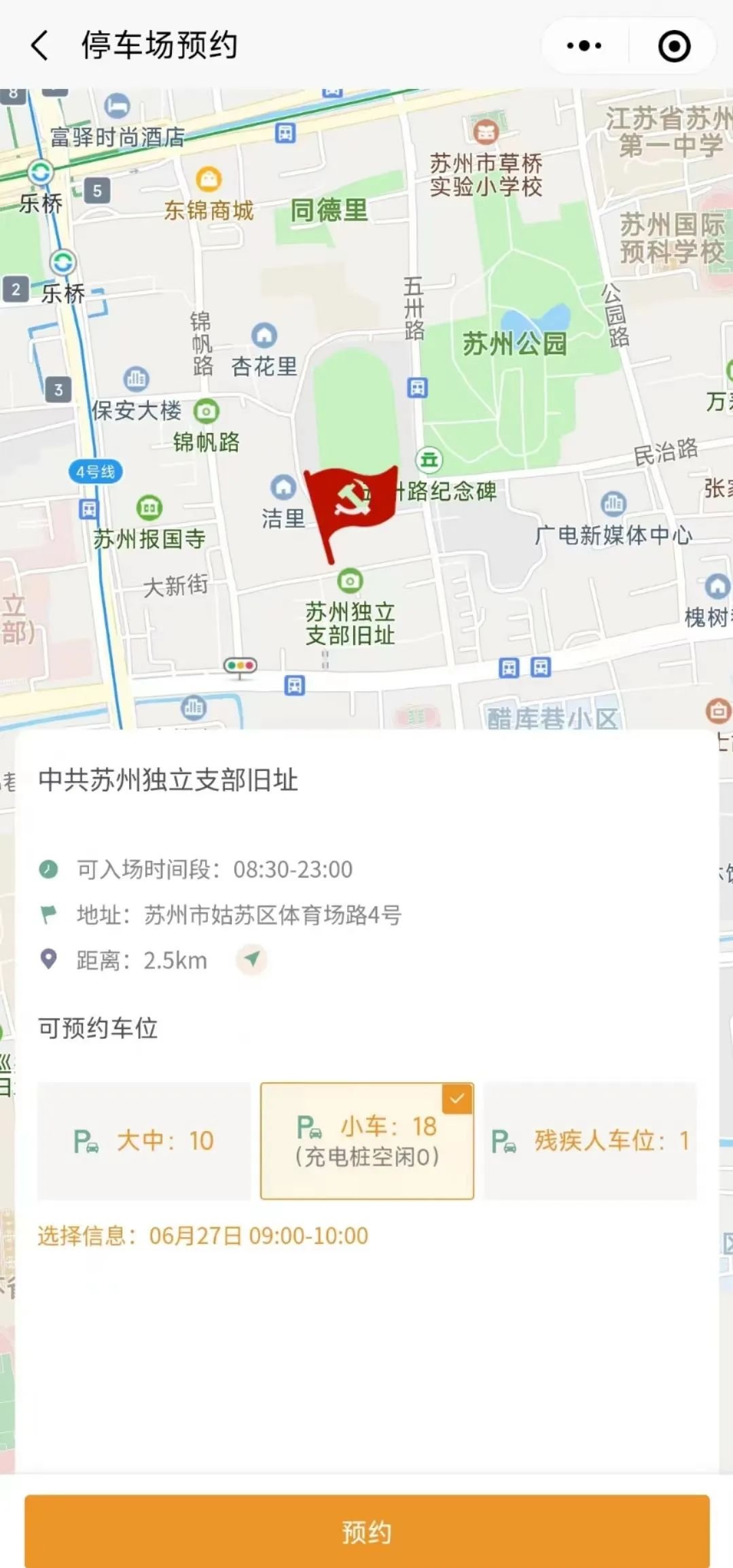Open the mini program overflow menu

pos(584,46)
